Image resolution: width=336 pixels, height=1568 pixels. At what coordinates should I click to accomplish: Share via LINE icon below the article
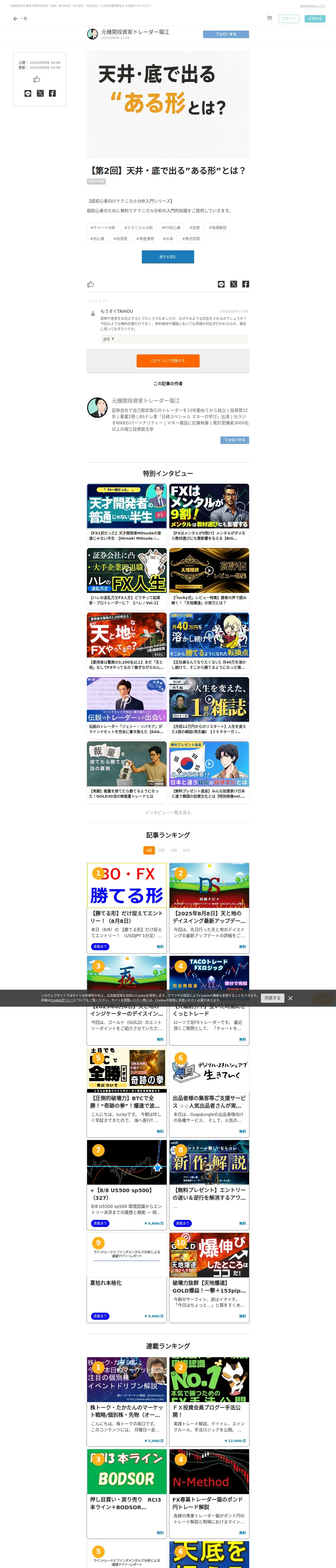[x=221, y=284]
